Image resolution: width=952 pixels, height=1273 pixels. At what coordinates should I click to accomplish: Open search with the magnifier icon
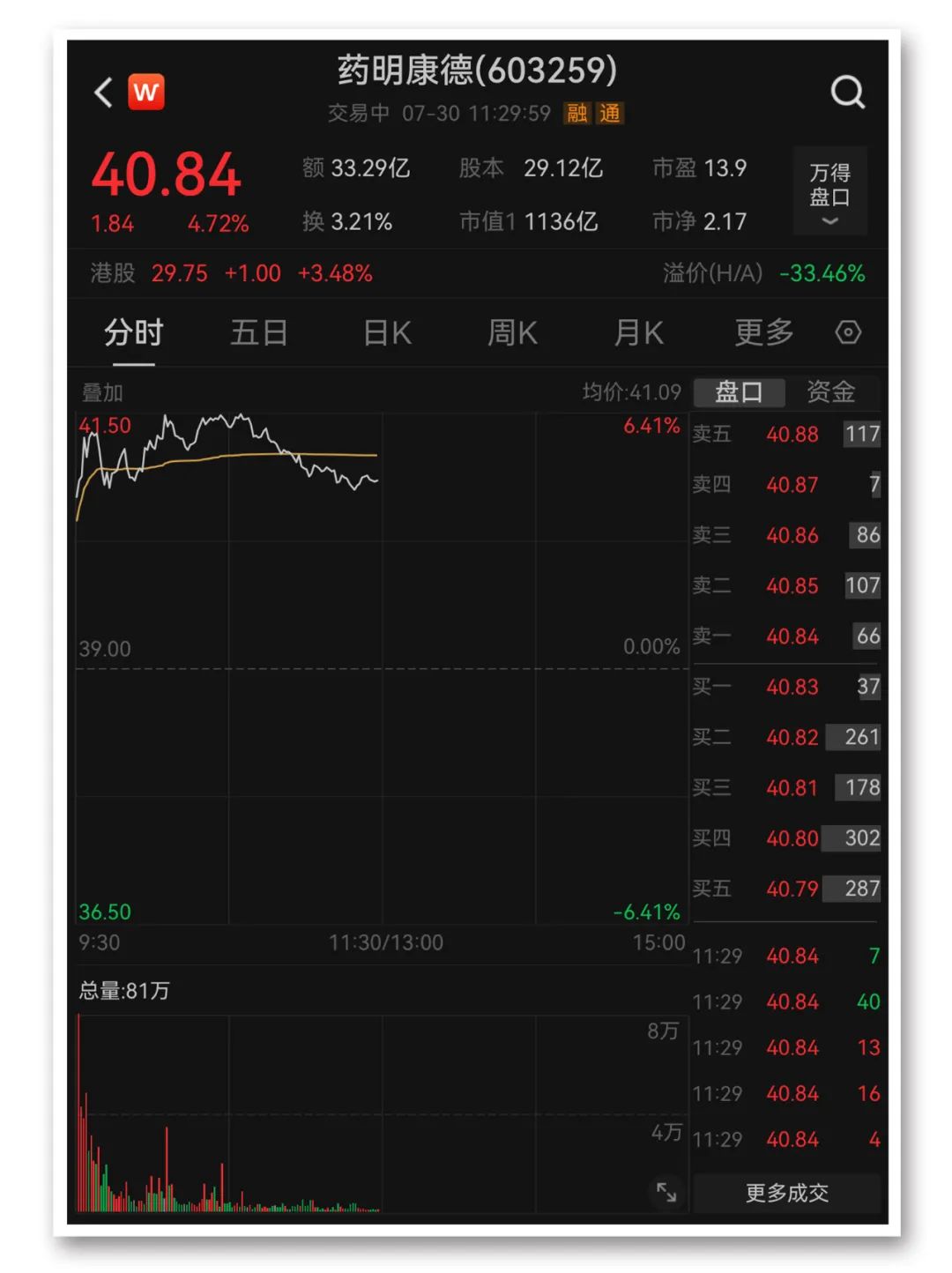[847, 92]
